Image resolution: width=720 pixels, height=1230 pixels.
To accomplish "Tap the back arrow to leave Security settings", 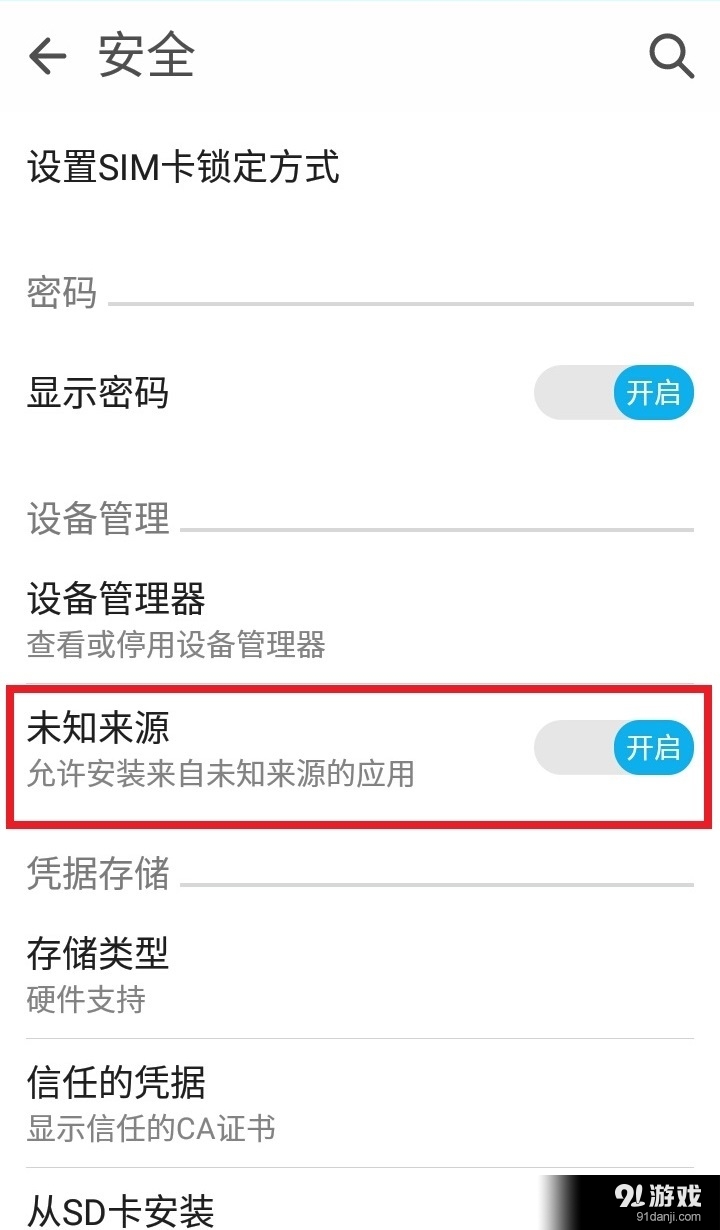I will click(48, 56).
